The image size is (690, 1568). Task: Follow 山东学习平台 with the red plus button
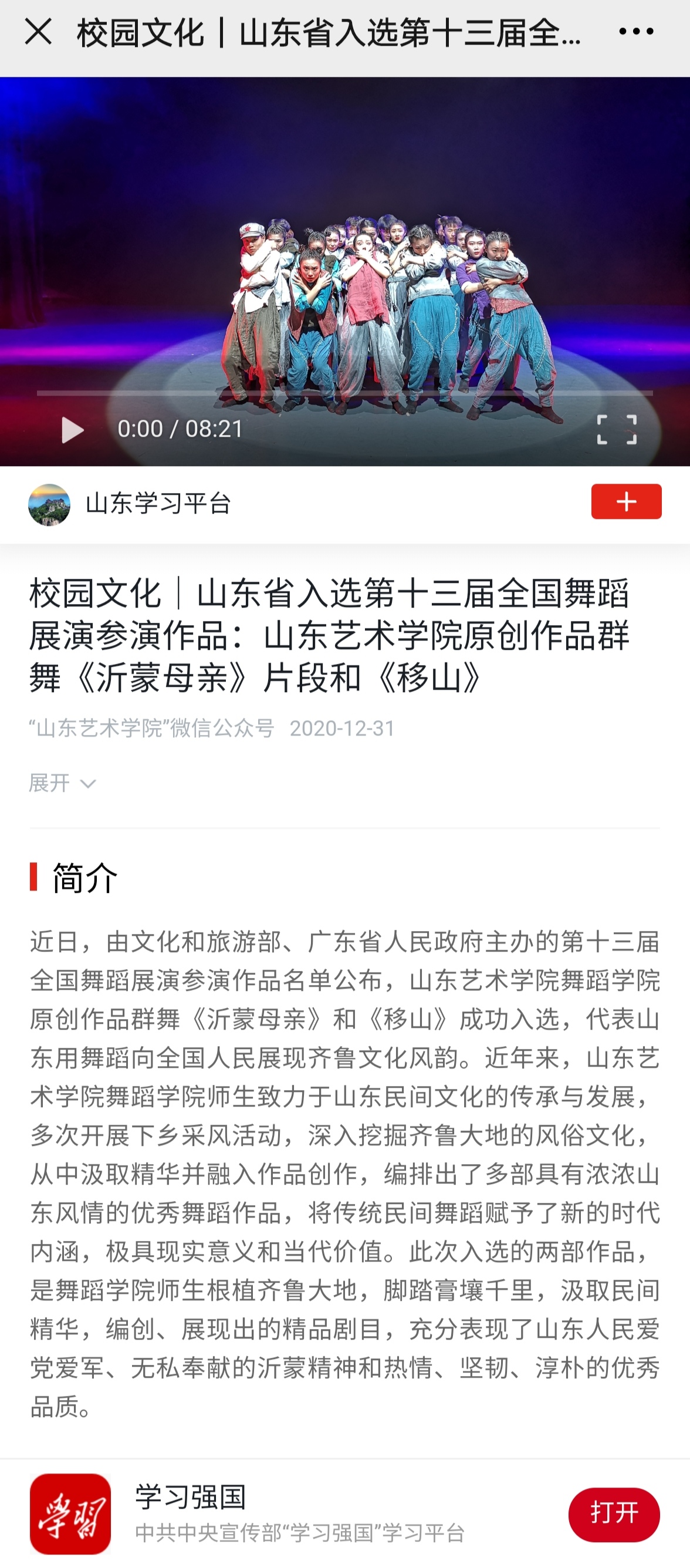[625, 501]
